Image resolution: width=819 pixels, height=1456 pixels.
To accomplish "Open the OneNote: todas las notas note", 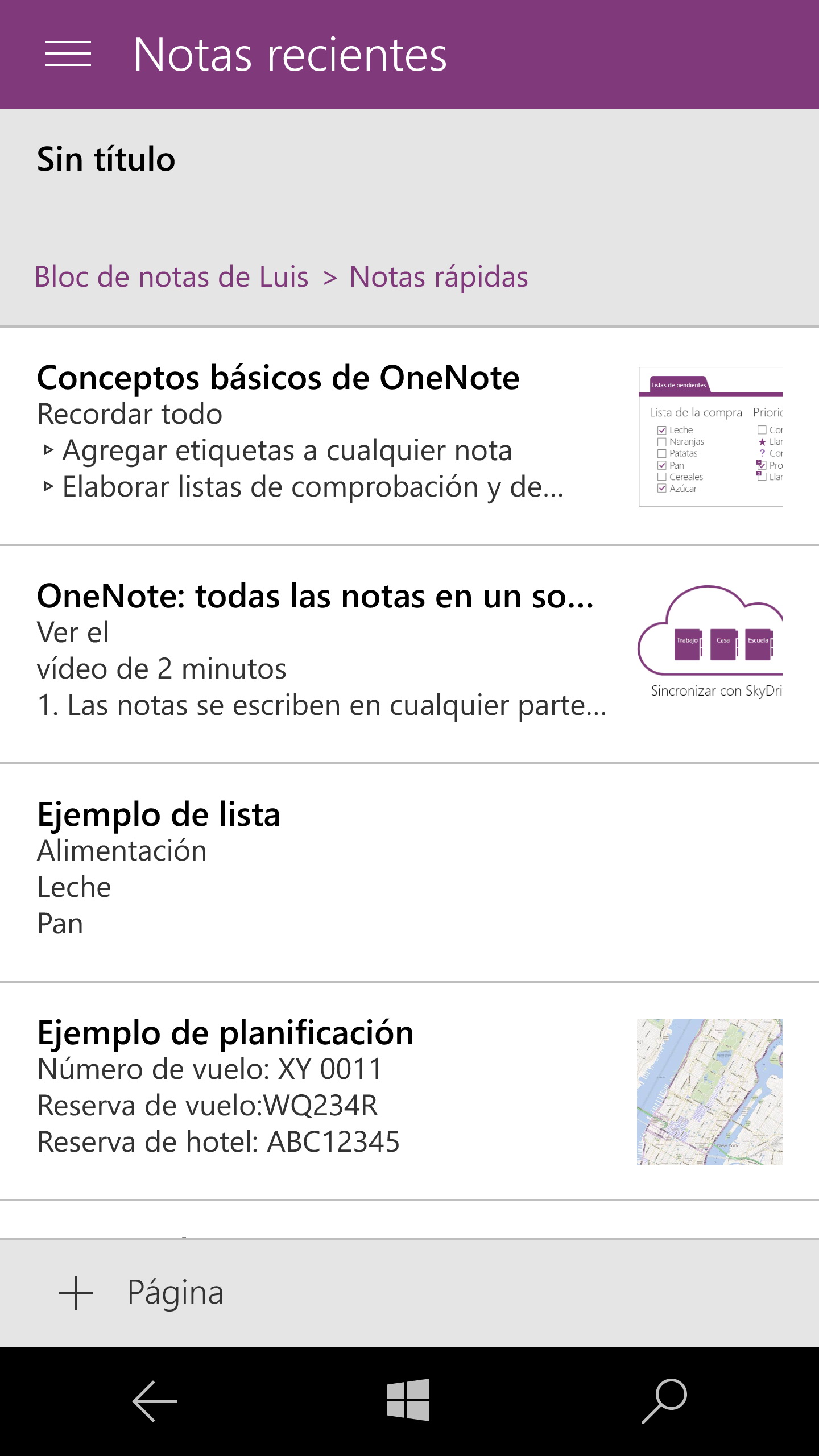I will tap(409, 654).
